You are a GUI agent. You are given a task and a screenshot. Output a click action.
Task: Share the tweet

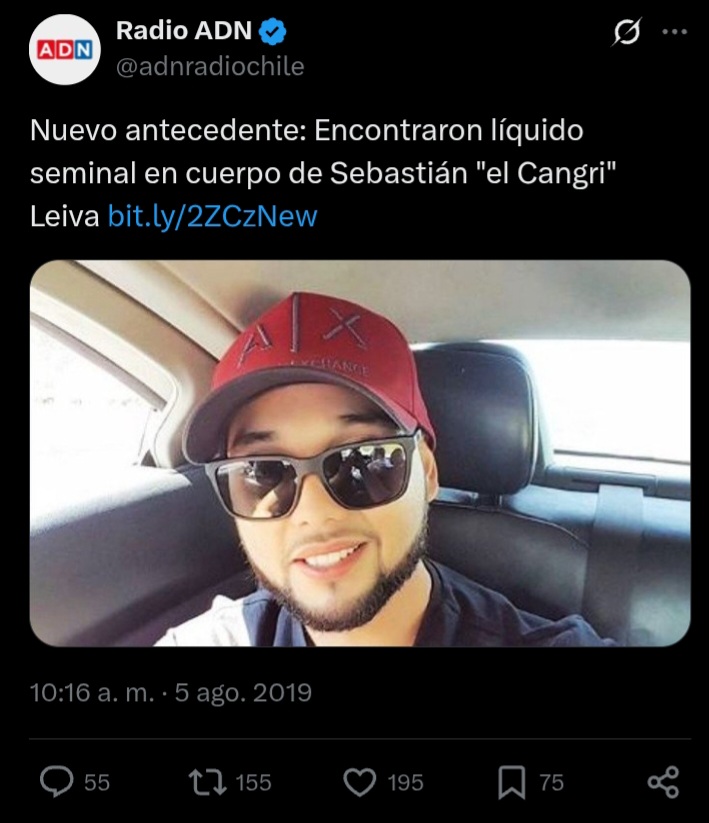(662, 781)
